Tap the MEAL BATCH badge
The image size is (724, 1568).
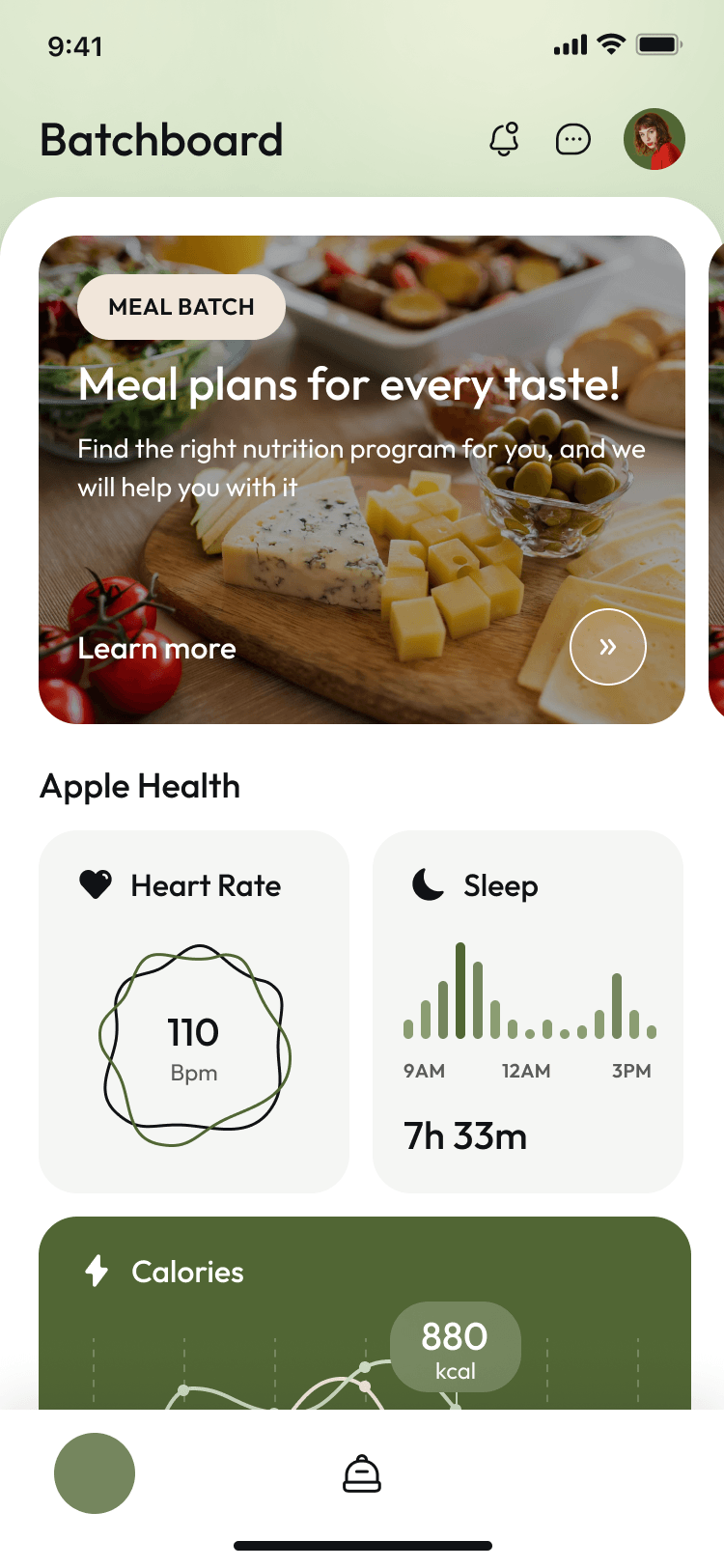181,306
